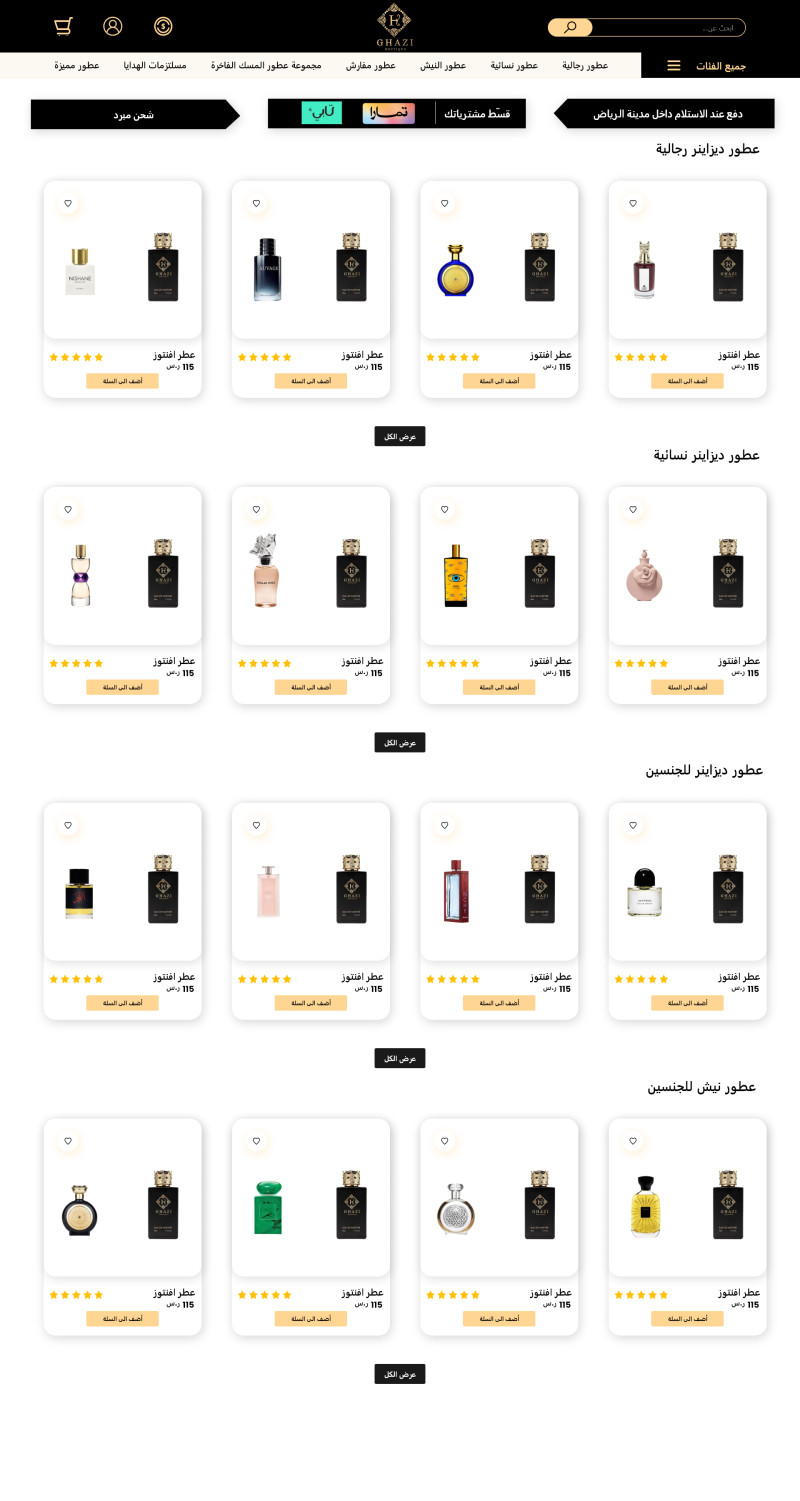Open the currency coin icon

pos(163,26)
